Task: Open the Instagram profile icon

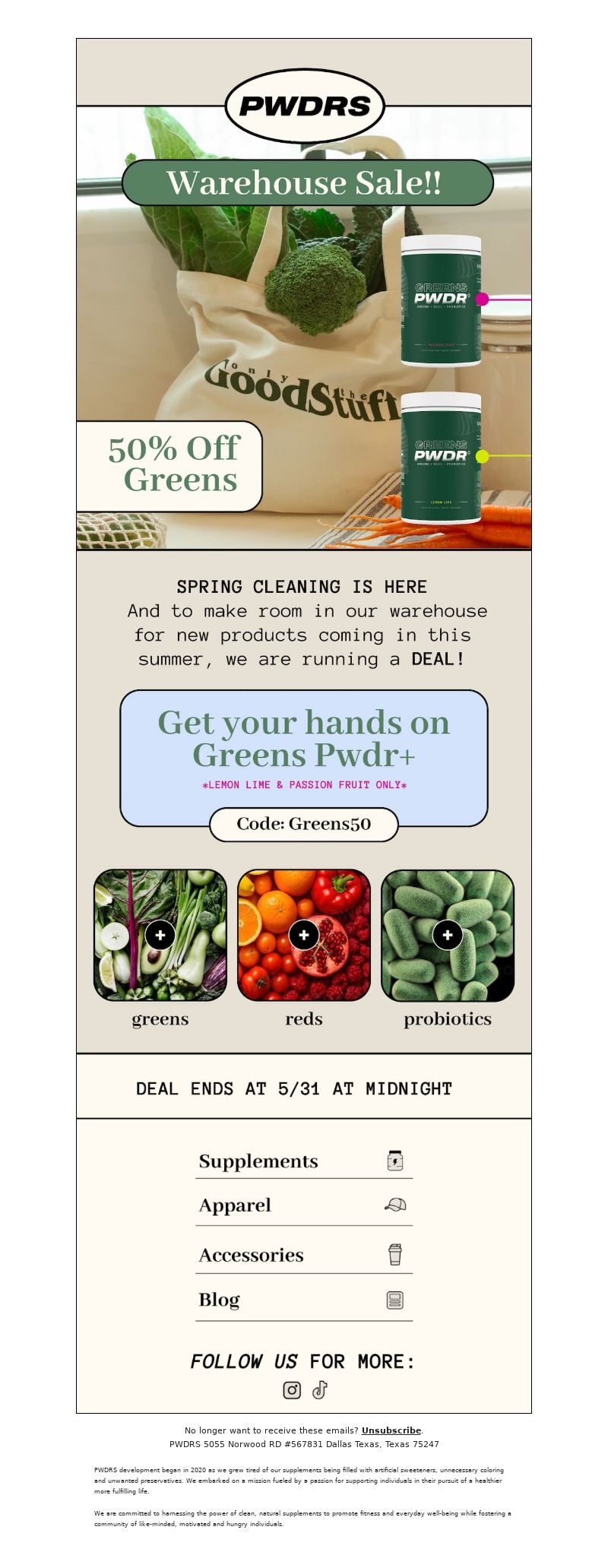Action: click(292, 1390)
